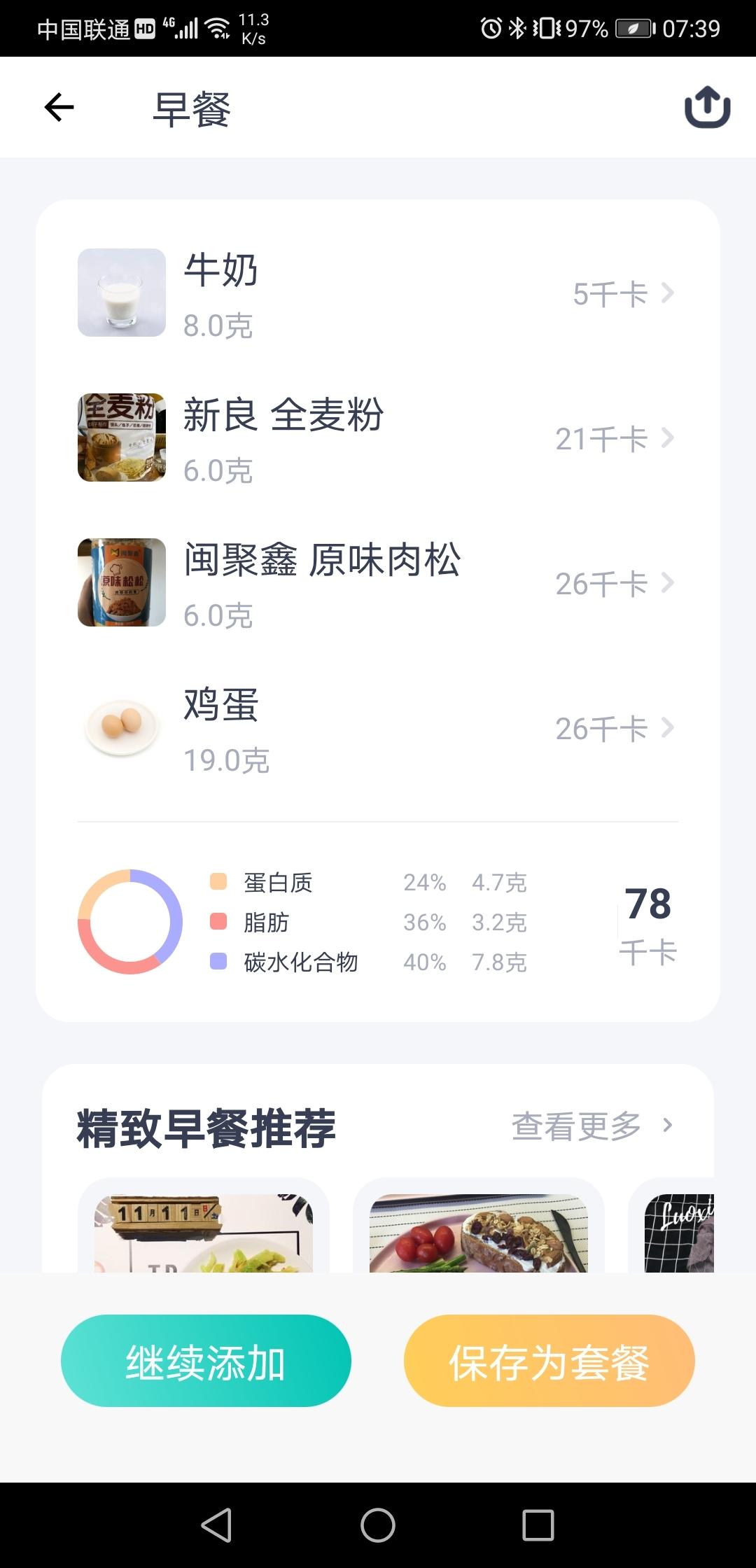Open the 牛奶 food thumbnail image
Image resolution: width=756 pixels, height=1568 pixels.
tap(121, 293)
